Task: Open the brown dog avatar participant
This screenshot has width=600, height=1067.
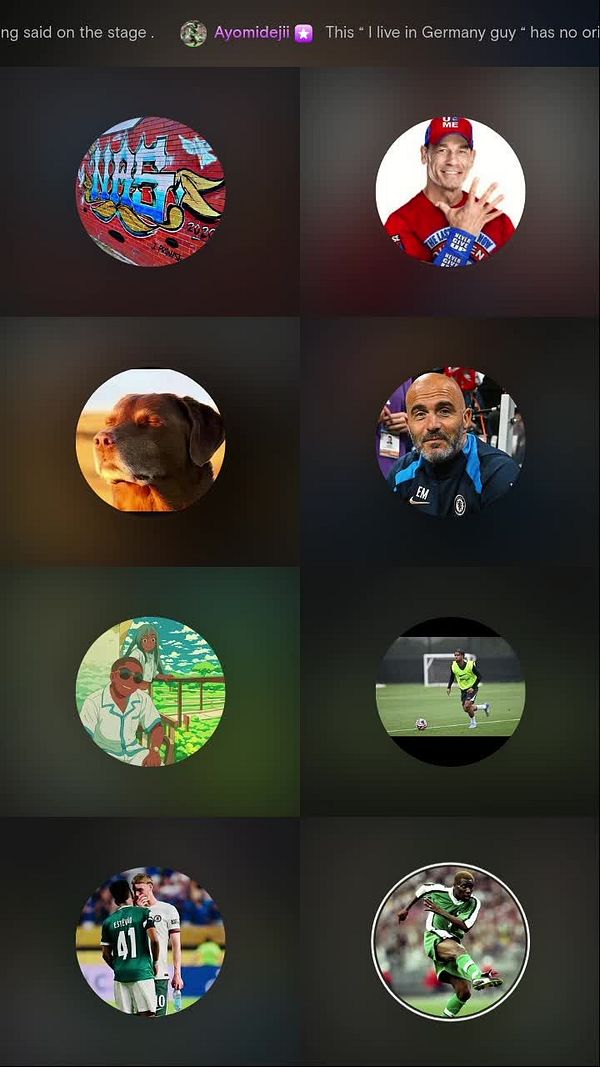Action: (x=150, y=441)
